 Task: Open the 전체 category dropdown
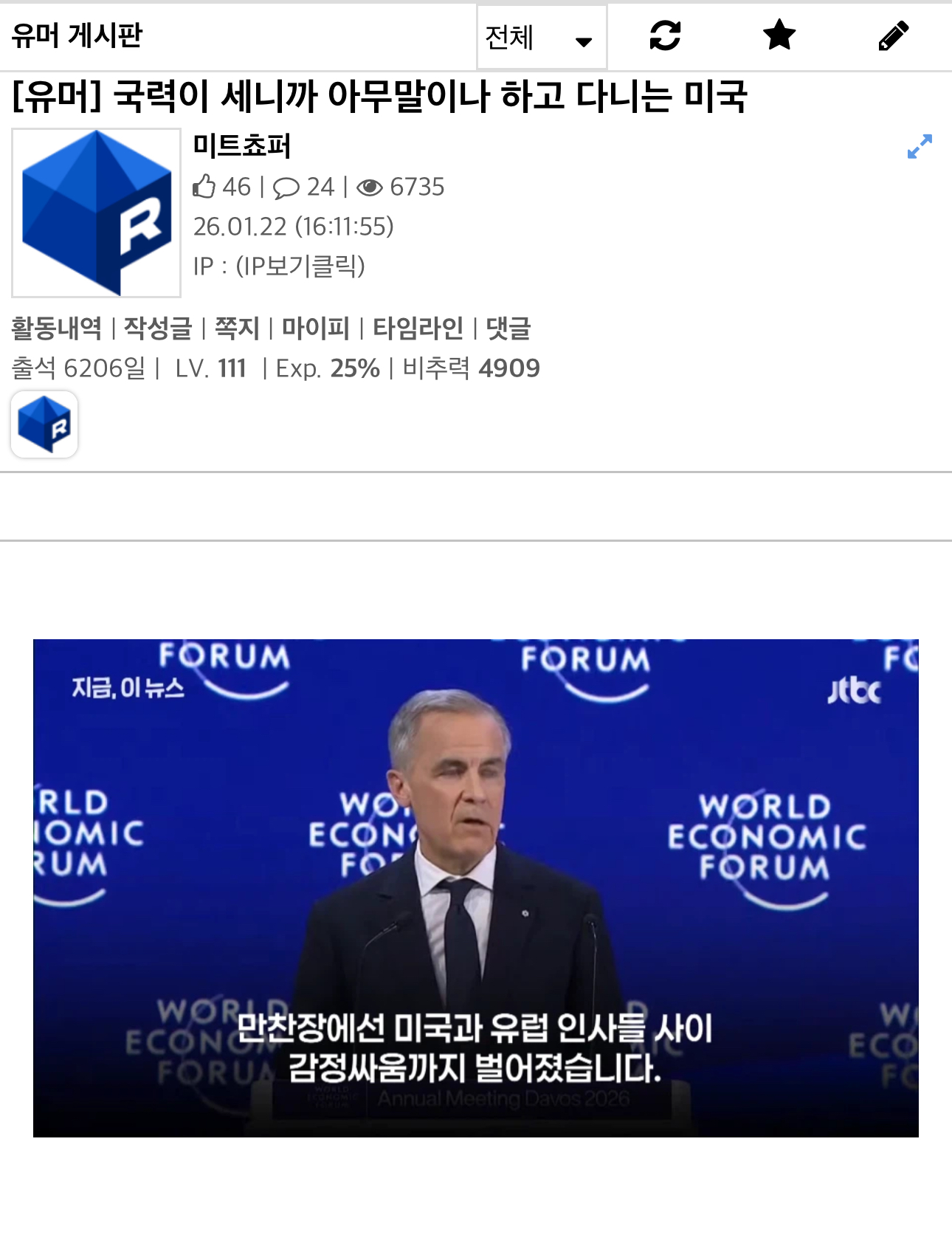(541, 37)
